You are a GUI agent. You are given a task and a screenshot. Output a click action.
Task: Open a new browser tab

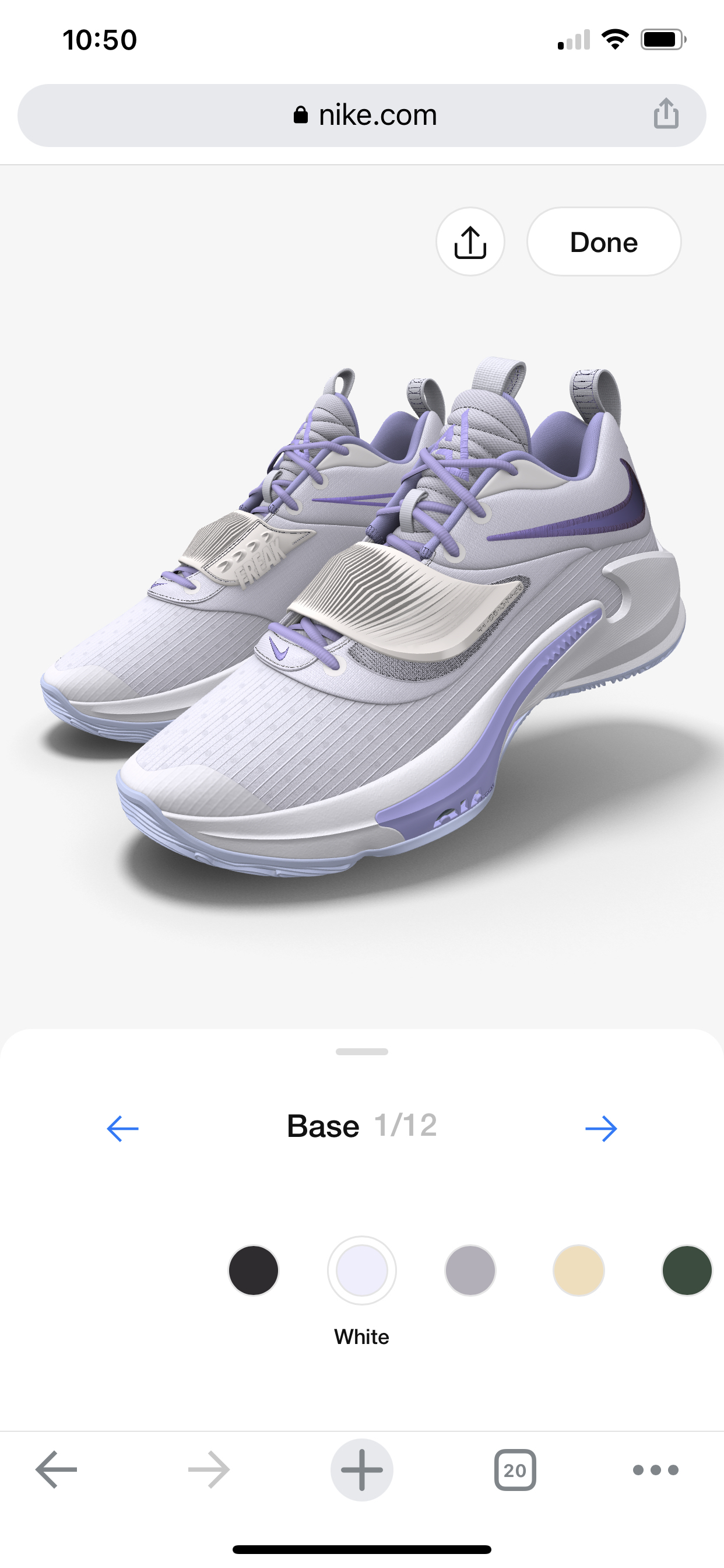coord(362,1469)
